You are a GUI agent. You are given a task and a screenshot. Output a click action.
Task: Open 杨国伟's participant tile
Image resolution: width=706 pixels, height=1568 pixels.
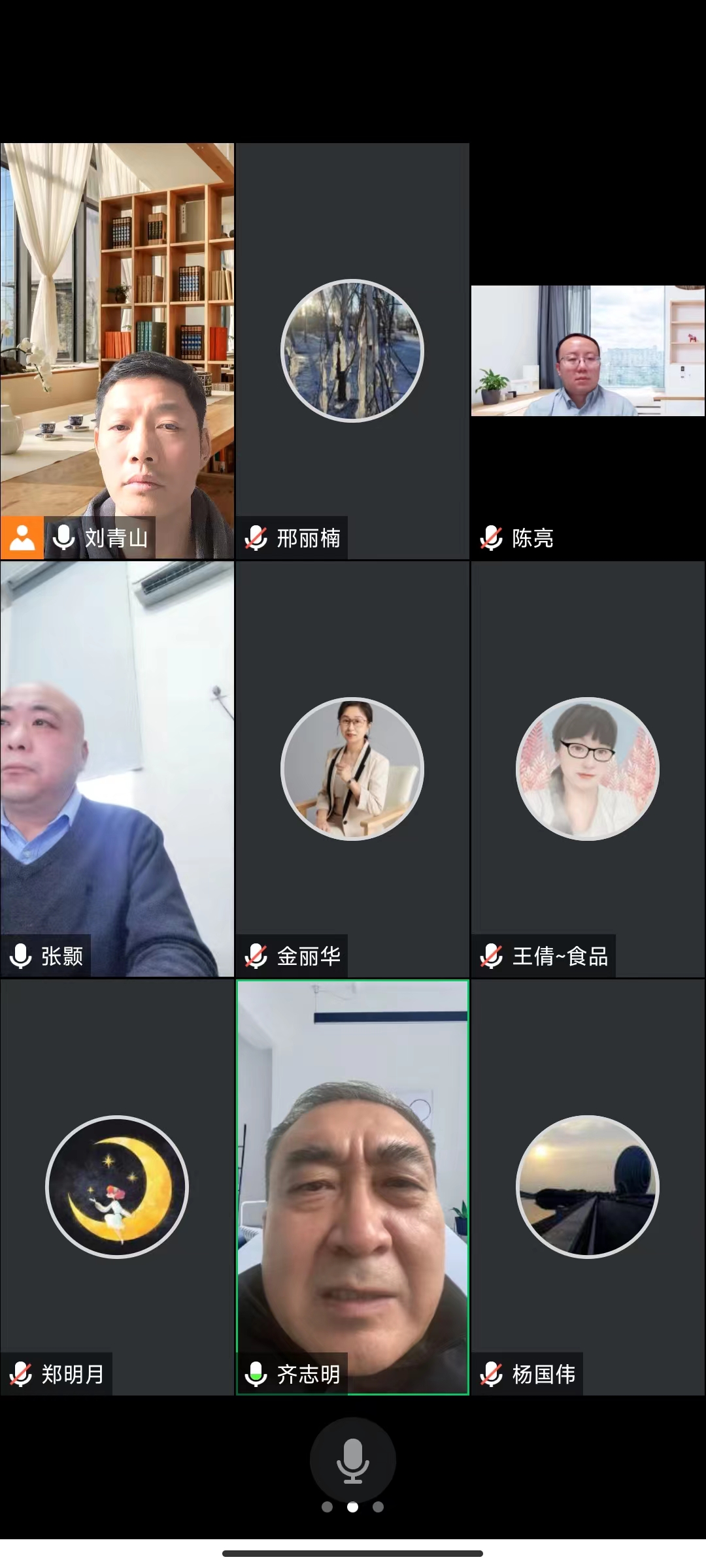pyautogui.click(x=588, y=1187)
